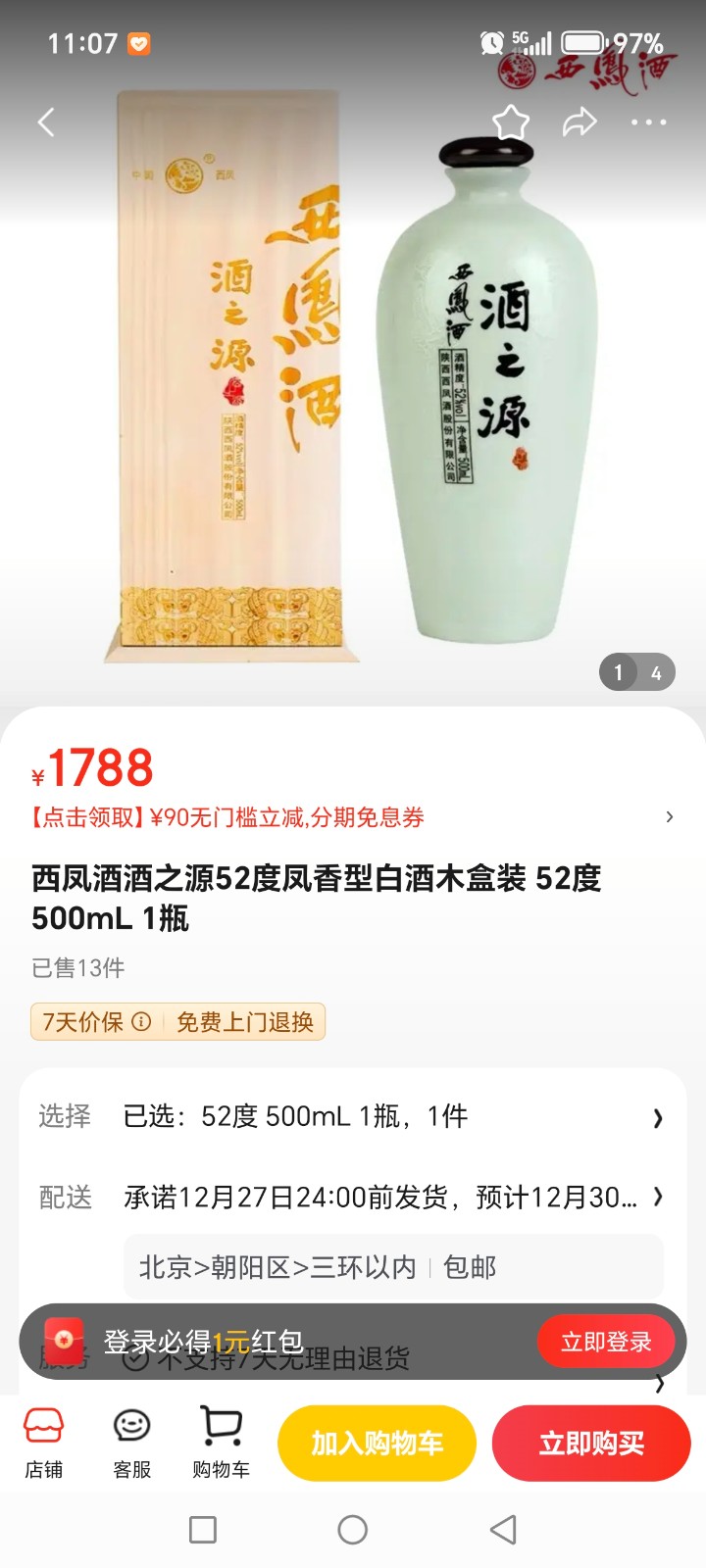Tap 立即登录 to get the red packet
This screenshot has height=1568, width=706.
click(606, 1342)
